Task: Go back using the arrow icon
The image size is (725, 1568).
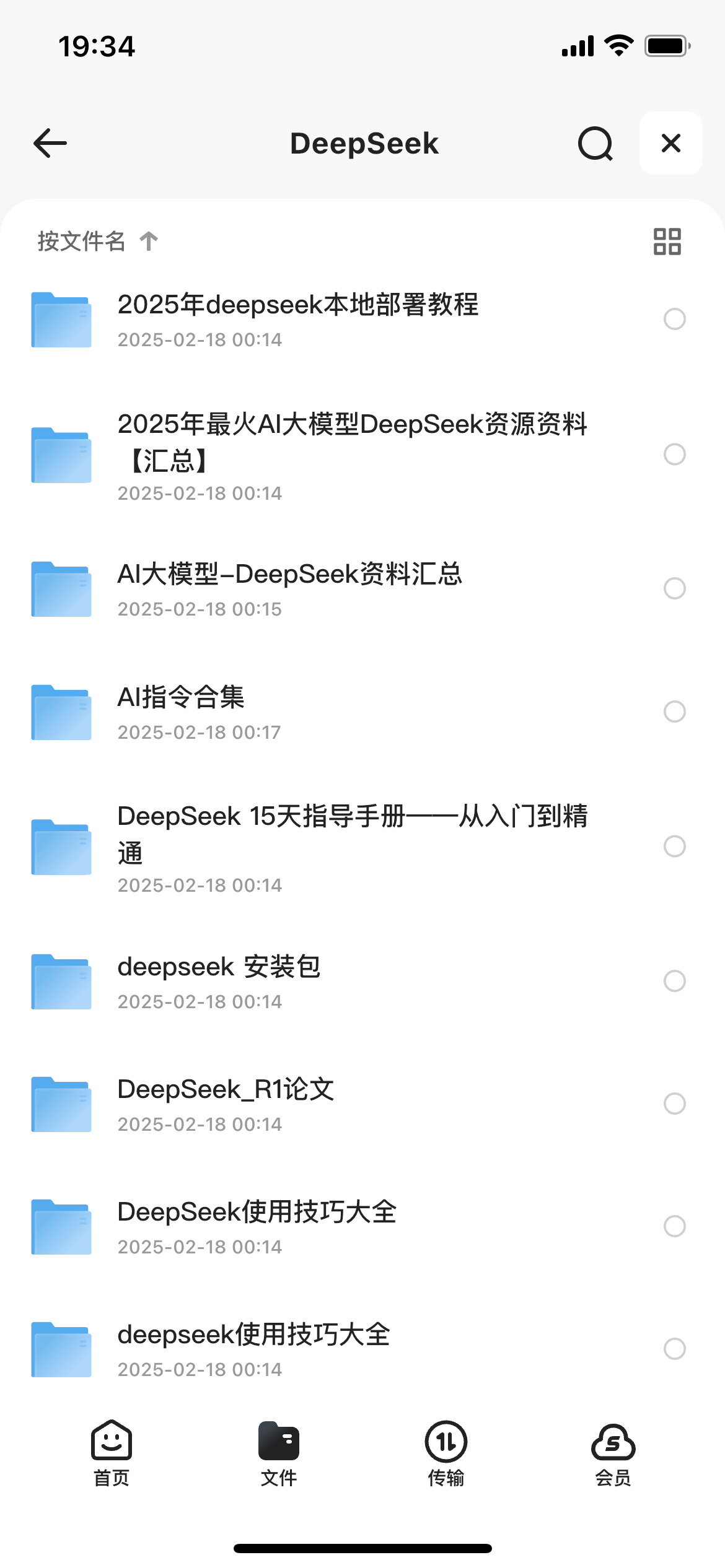Action: [x=50, y=143]
